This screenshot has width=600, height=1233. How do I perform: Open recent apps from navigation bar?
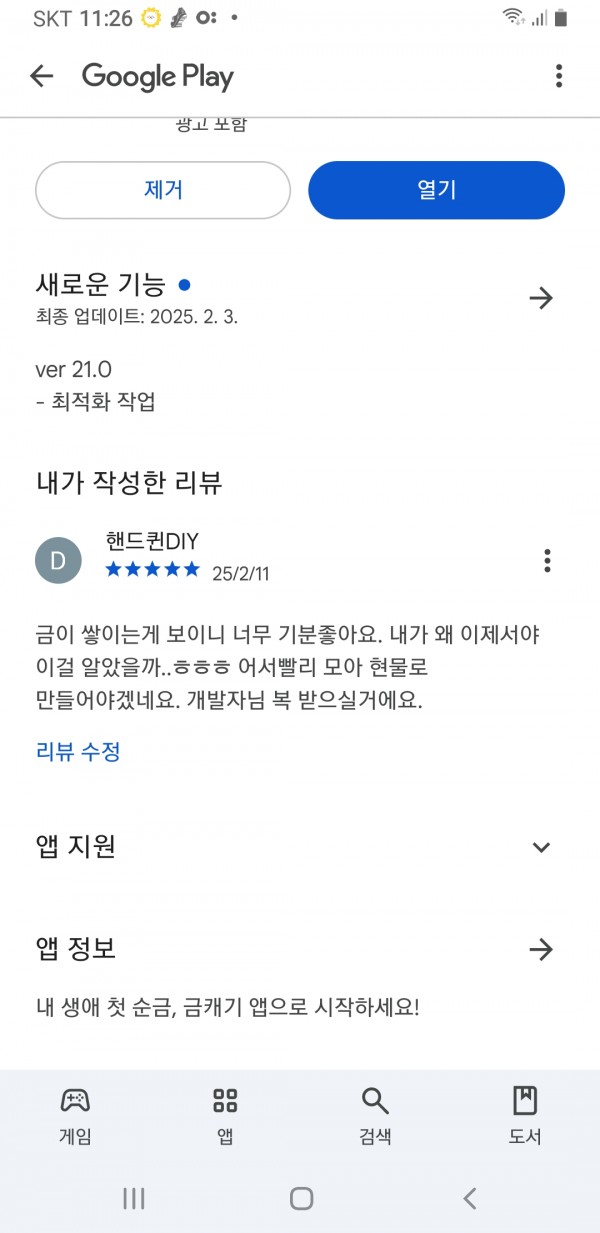point(133,1198)
